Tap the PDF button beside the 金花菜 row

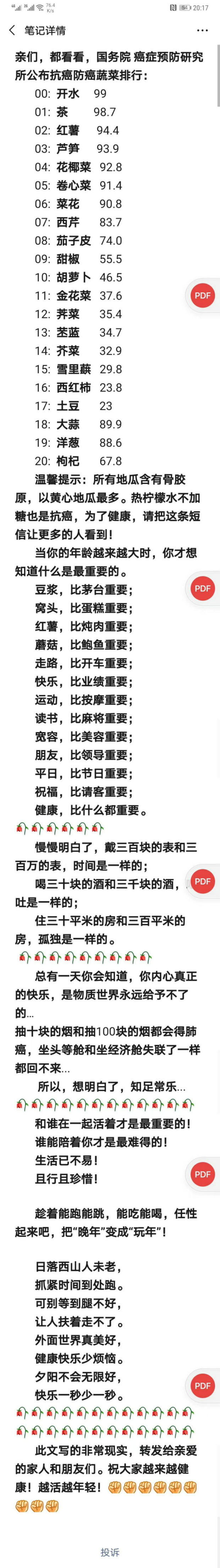click(202, 296)
